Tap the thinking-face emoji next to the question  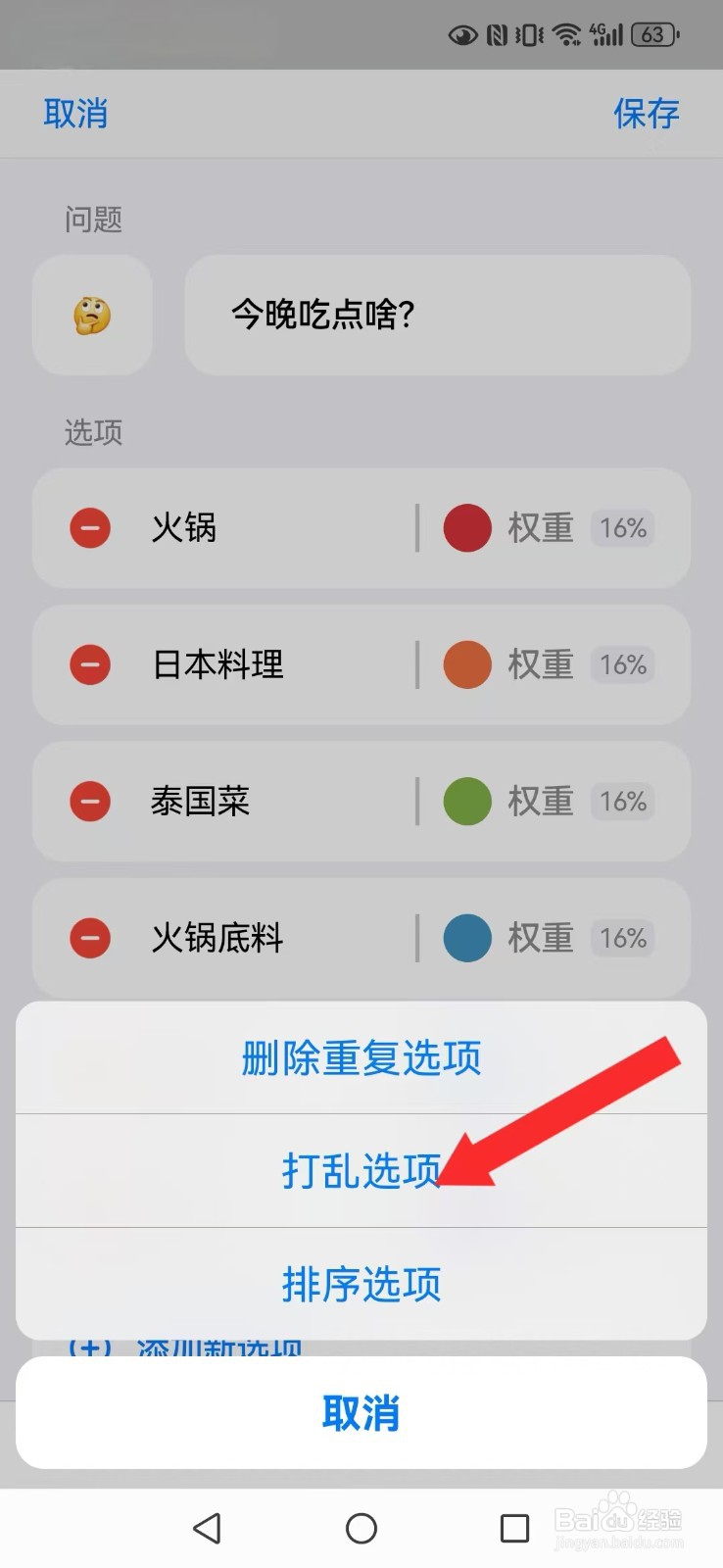click(92, 315)
